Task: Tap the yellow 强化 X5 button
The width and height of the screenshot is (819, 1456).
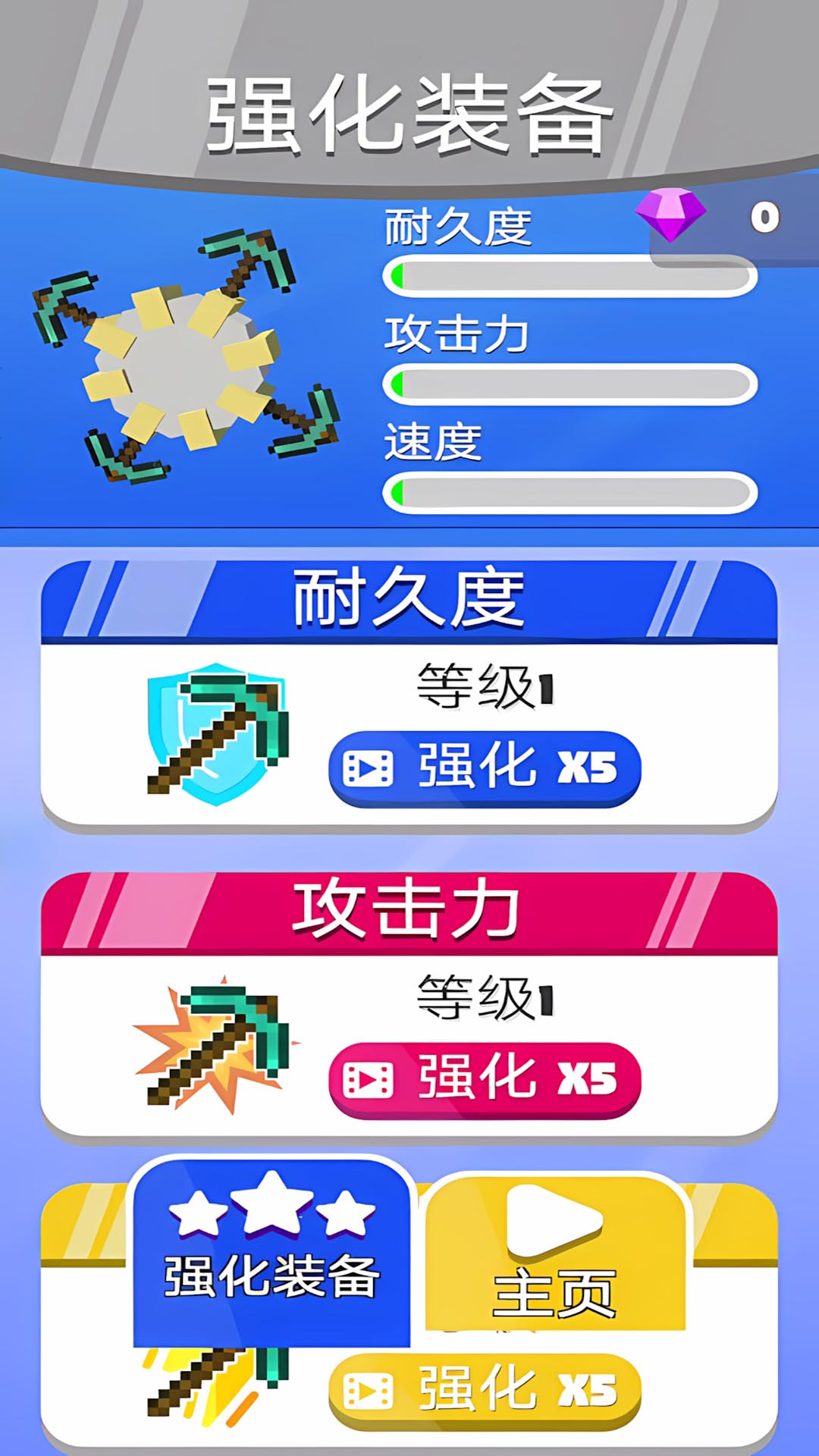Action: [485, 1390]
